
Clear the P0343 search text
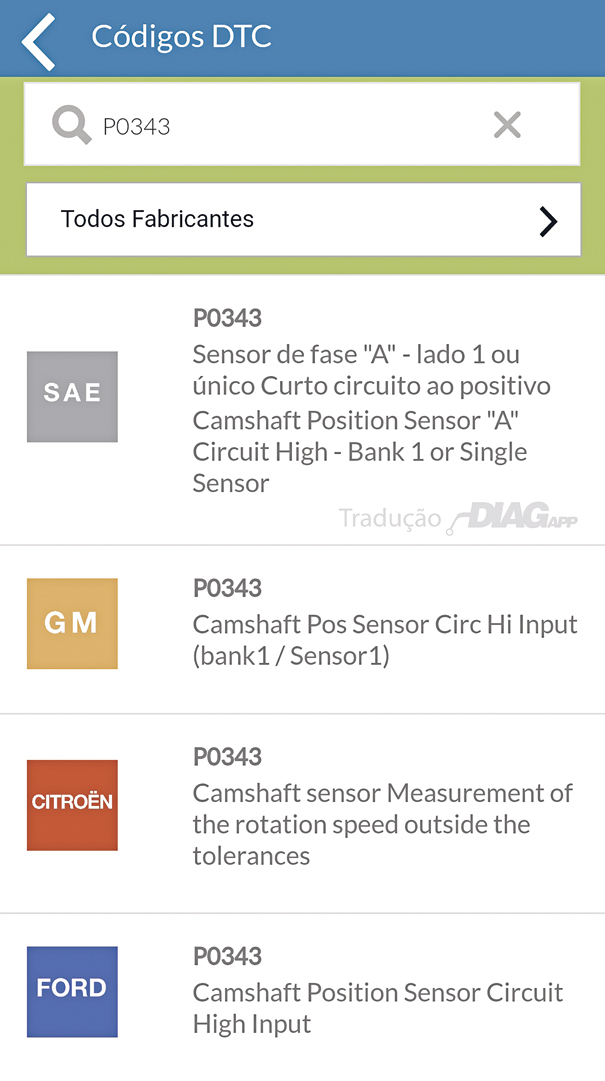[x=507, y=125]
